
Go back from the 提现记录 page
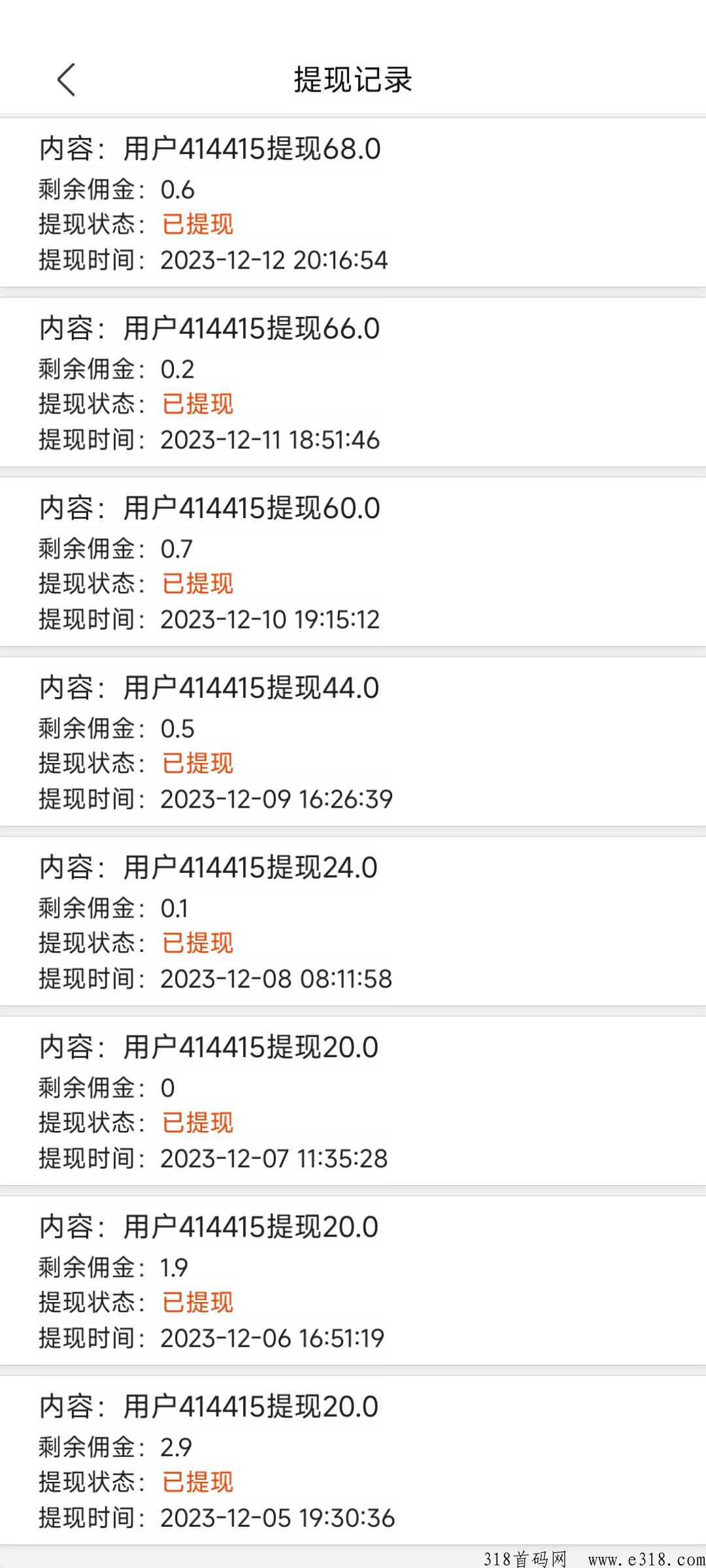point(66,80)
